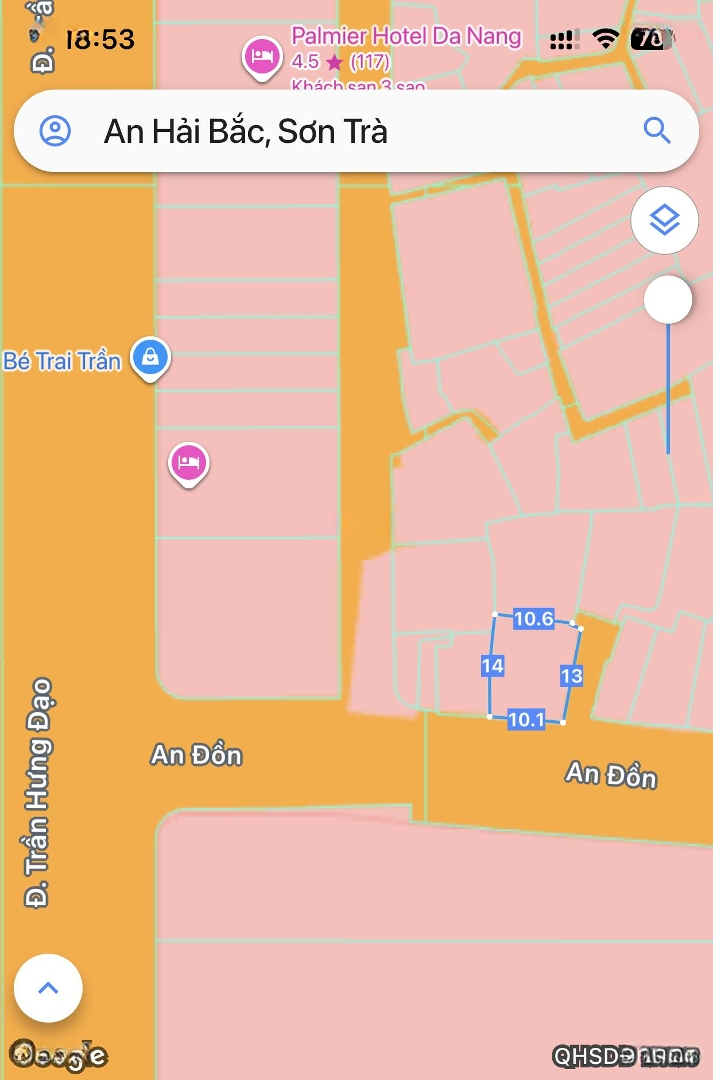Open the map layers button
The image size is (713, 1080).
click(x=665, y=221)
